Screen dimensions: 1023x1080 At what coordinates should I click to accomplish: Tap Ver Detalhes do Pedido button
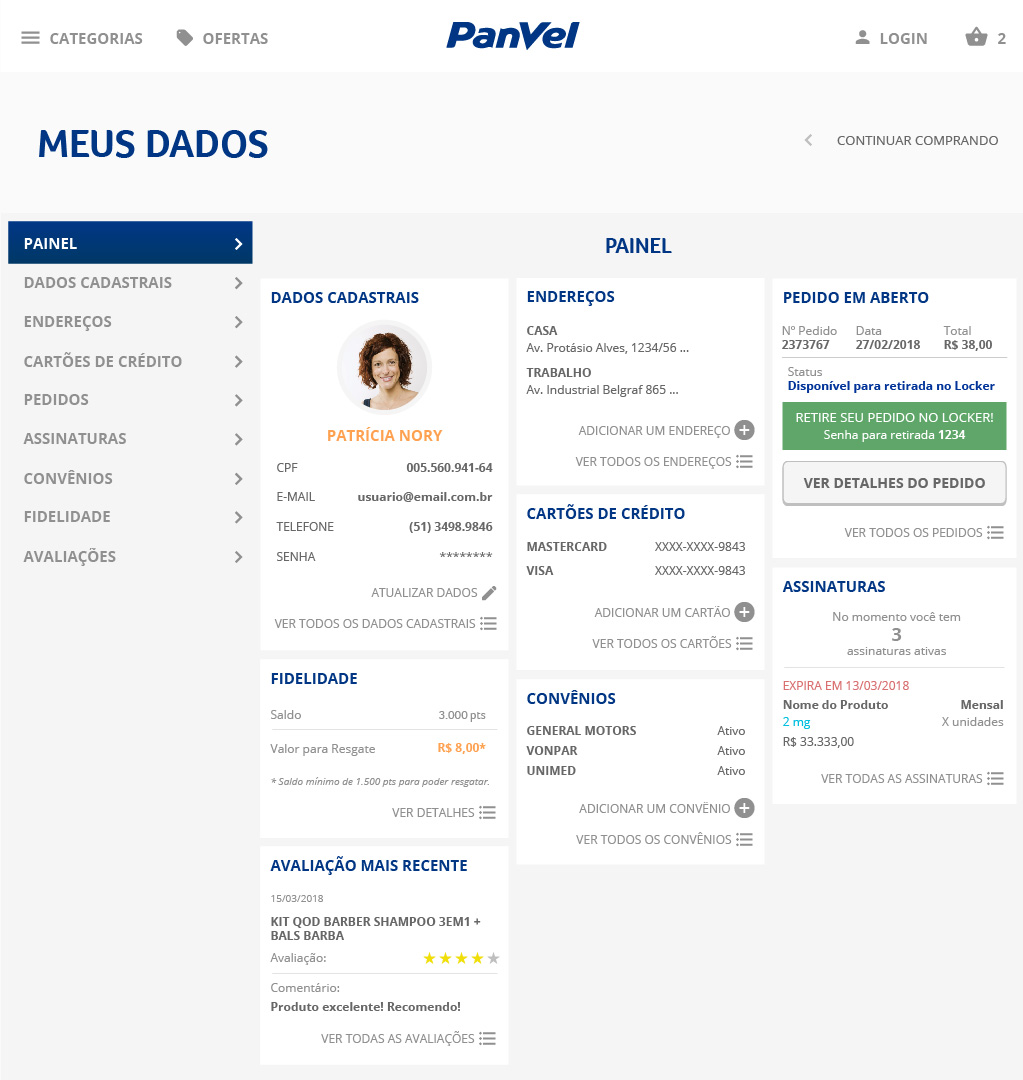[894, 483]
